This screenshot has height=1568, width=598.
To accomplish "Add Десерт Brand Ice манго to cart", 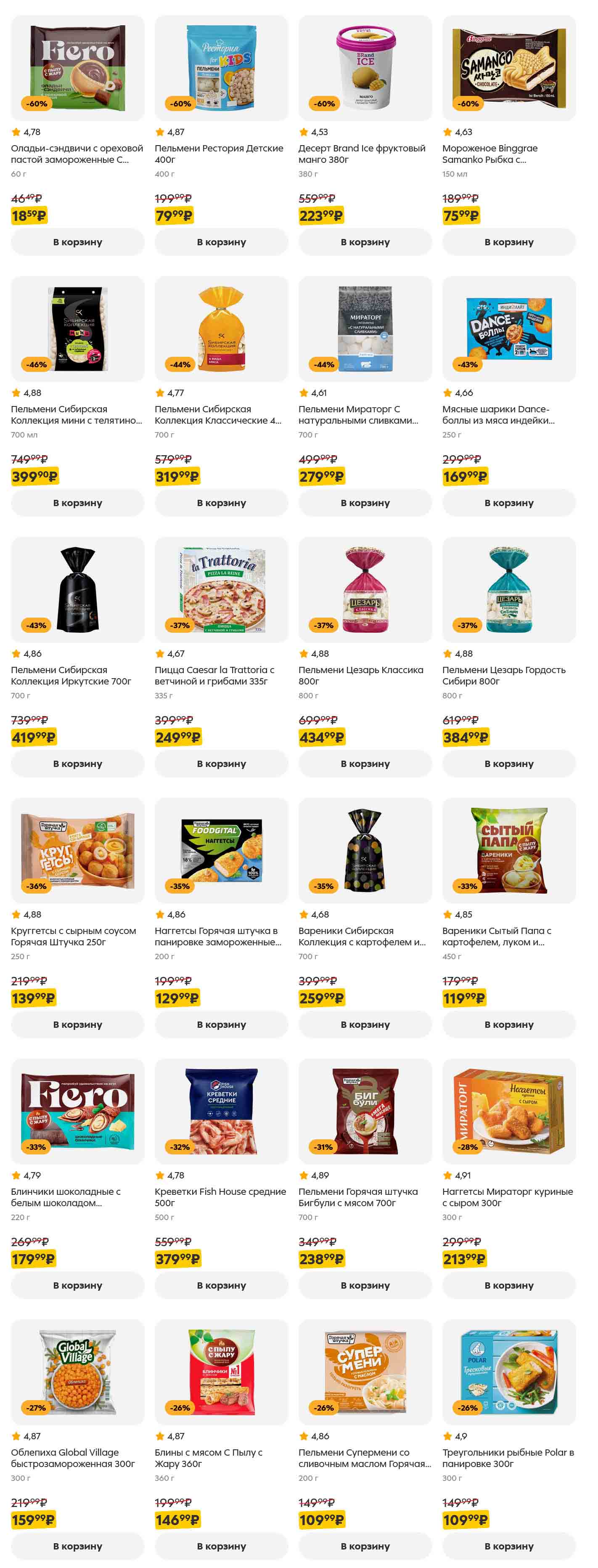I will [365, 241].
